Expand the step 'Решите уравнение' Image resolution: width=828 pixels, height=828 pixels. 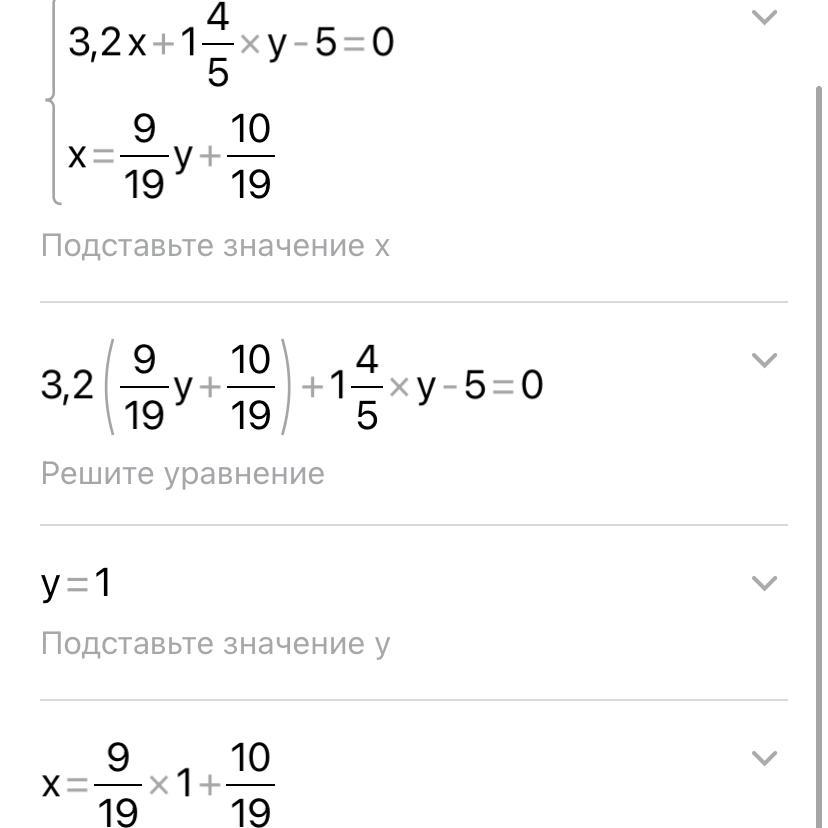click(764, 360)
